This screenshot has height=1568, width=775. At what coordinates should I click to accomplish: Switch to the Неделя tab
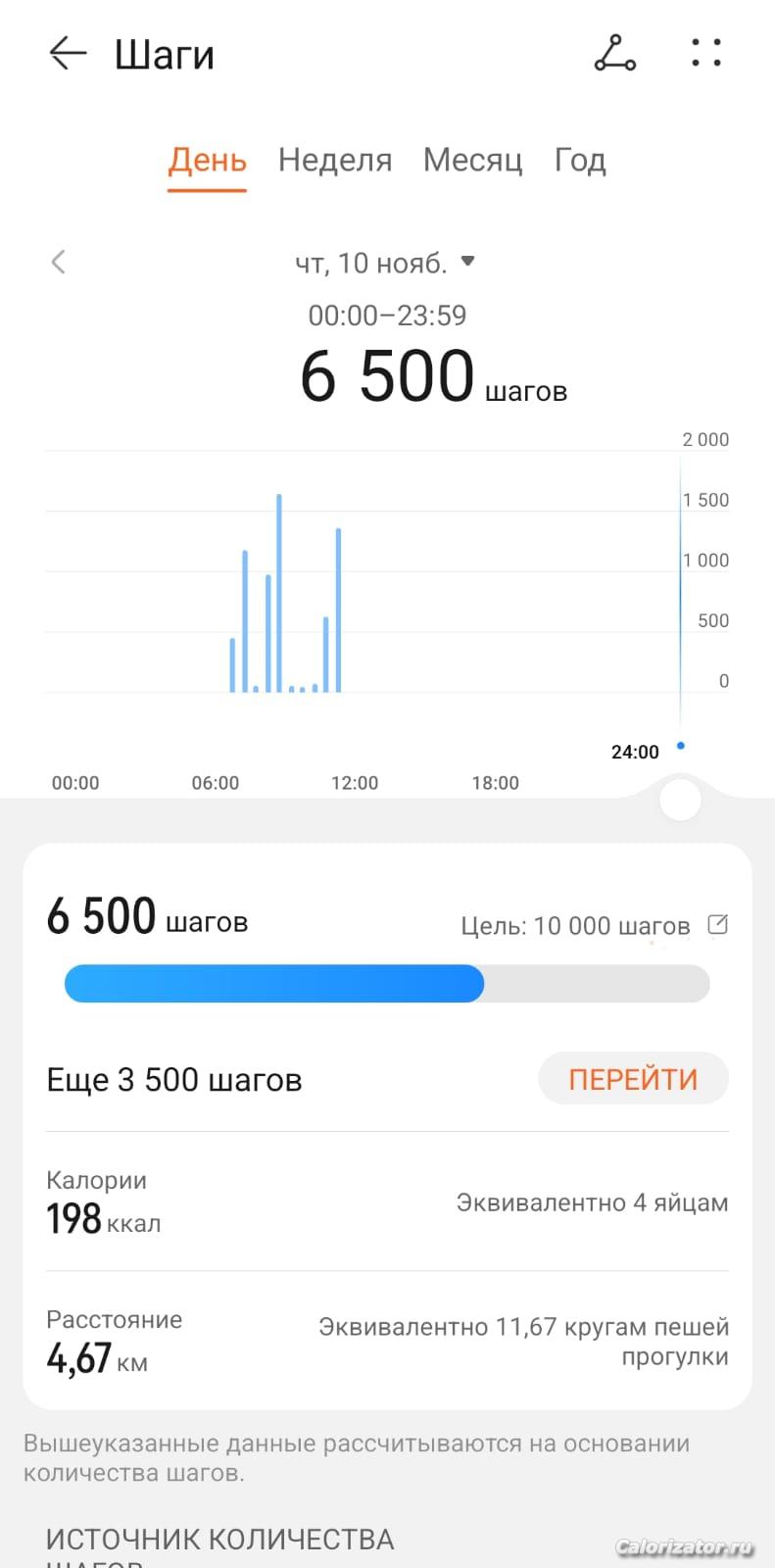[x=335, y=161]
